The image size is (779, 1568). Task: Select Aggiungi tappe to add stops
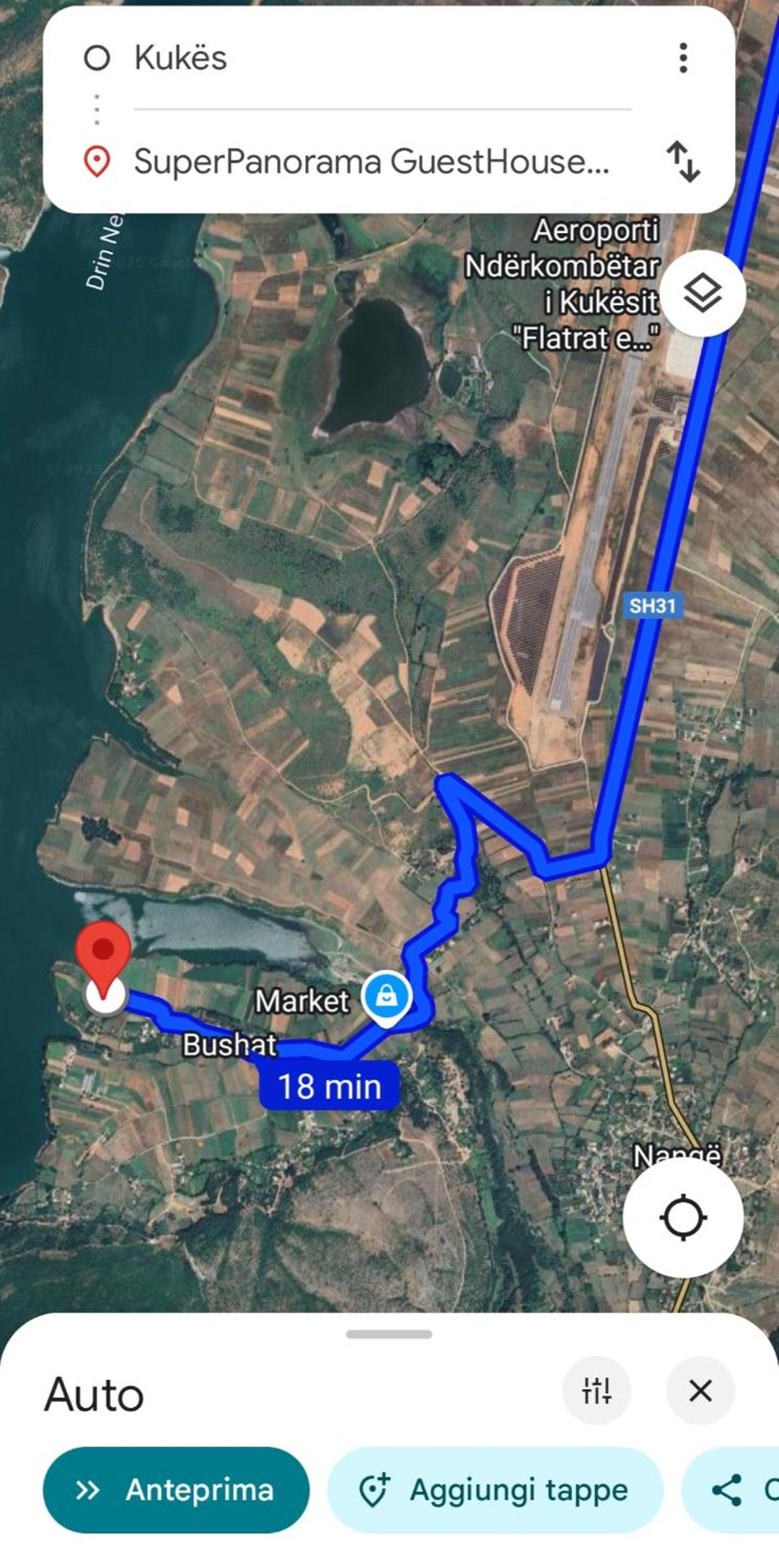[495, 1490]
